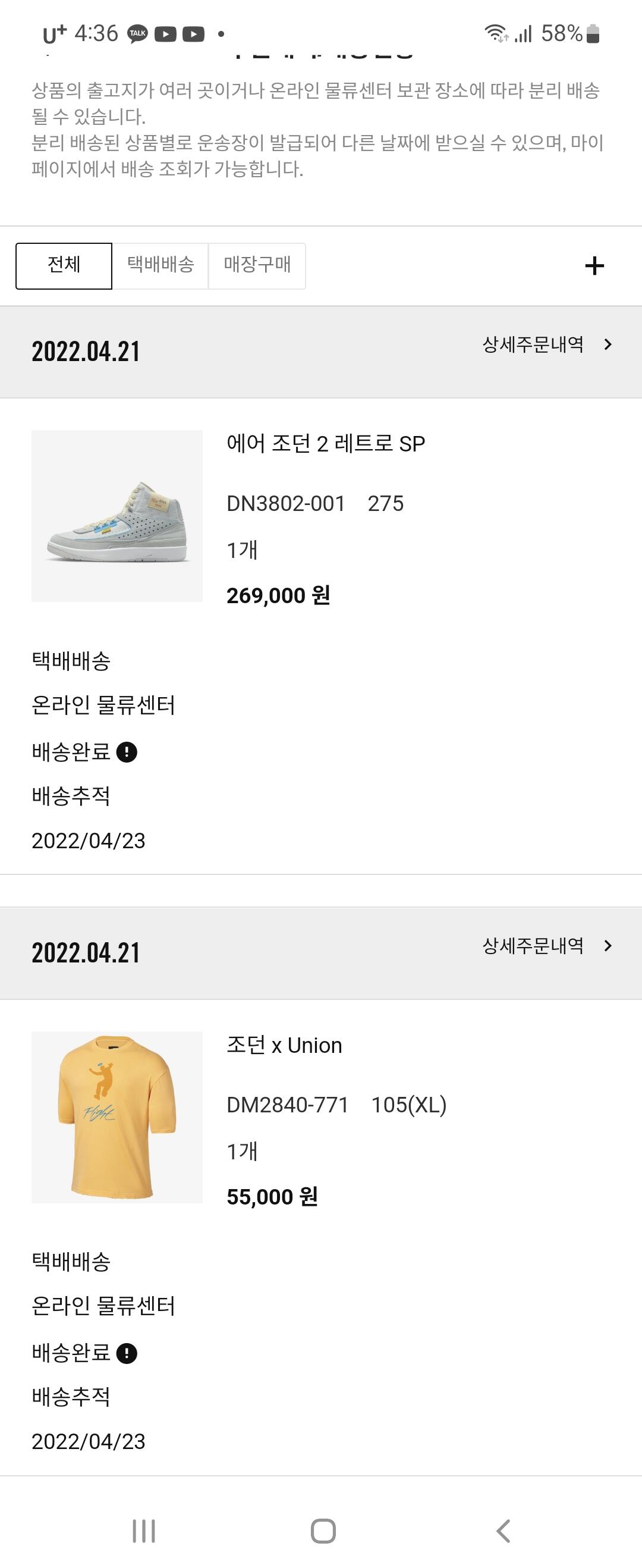Select the 전체 tab
The image size is (642, 1568).
[64, 265]
